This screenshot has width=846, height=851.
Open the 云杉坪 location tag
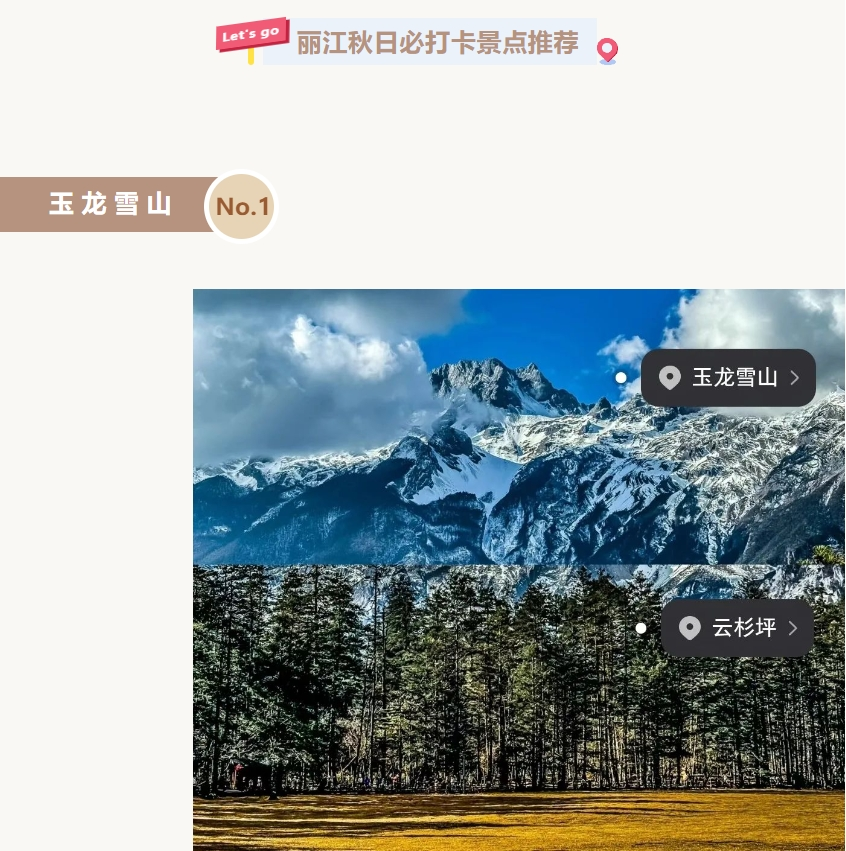(x=738, y=628)
